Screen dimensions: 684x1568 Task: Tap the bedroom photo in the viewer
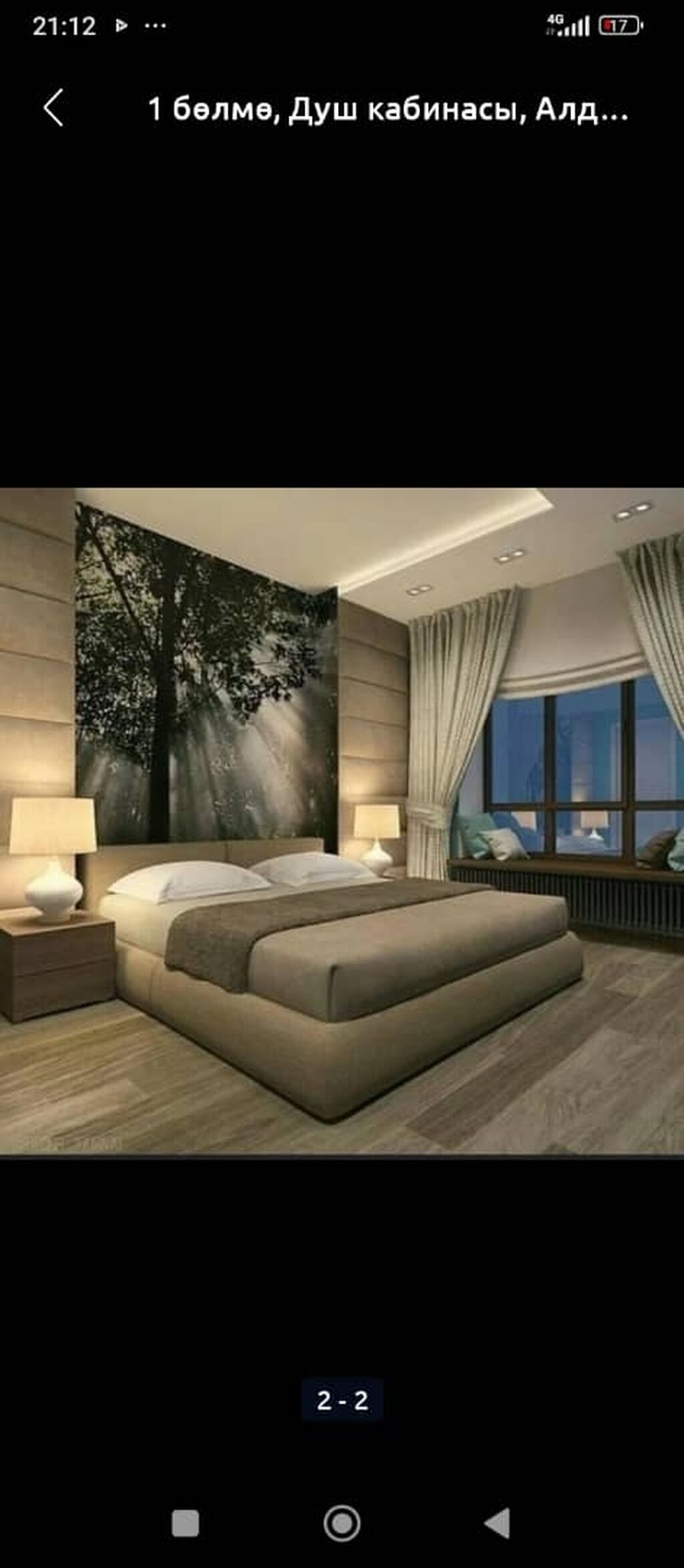[342, 821]
